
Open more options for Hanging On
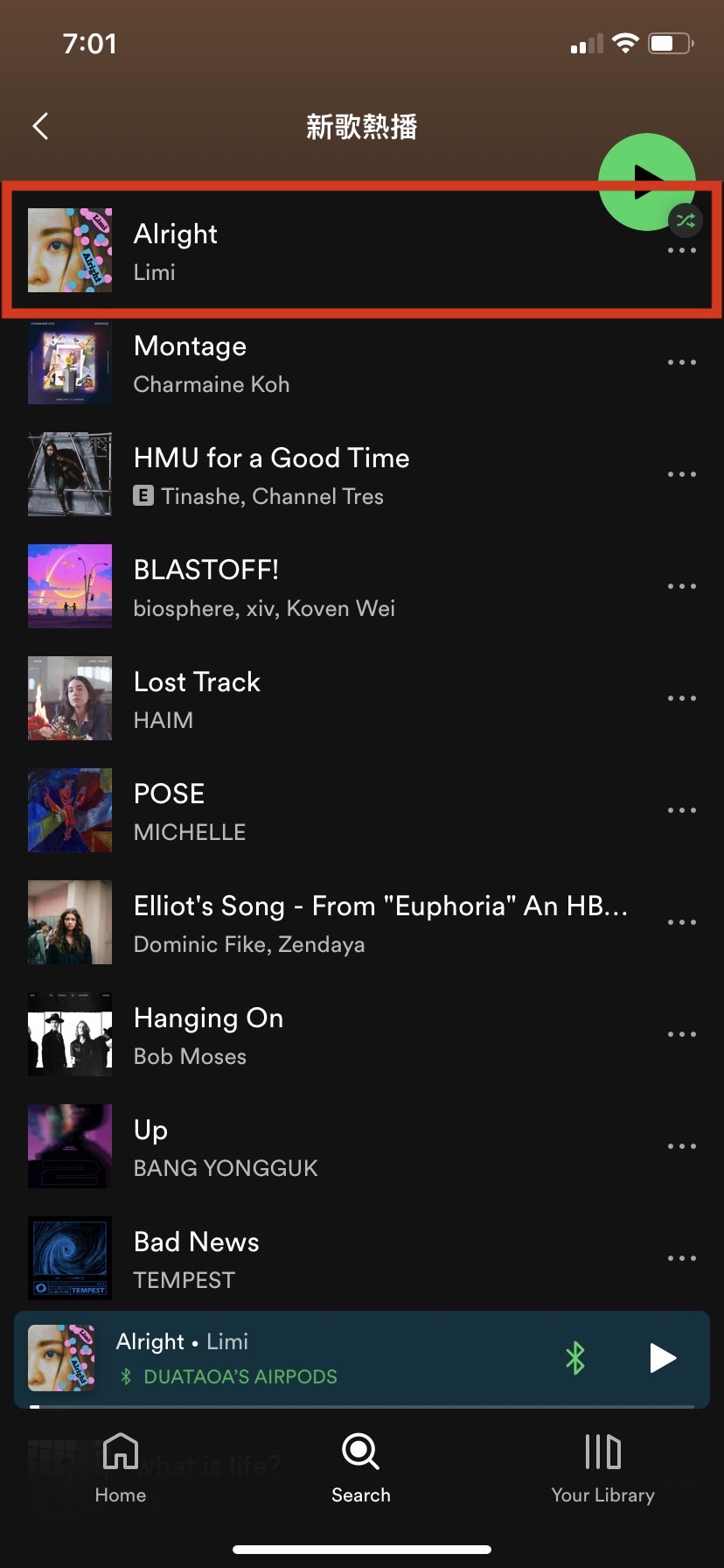681,1035
